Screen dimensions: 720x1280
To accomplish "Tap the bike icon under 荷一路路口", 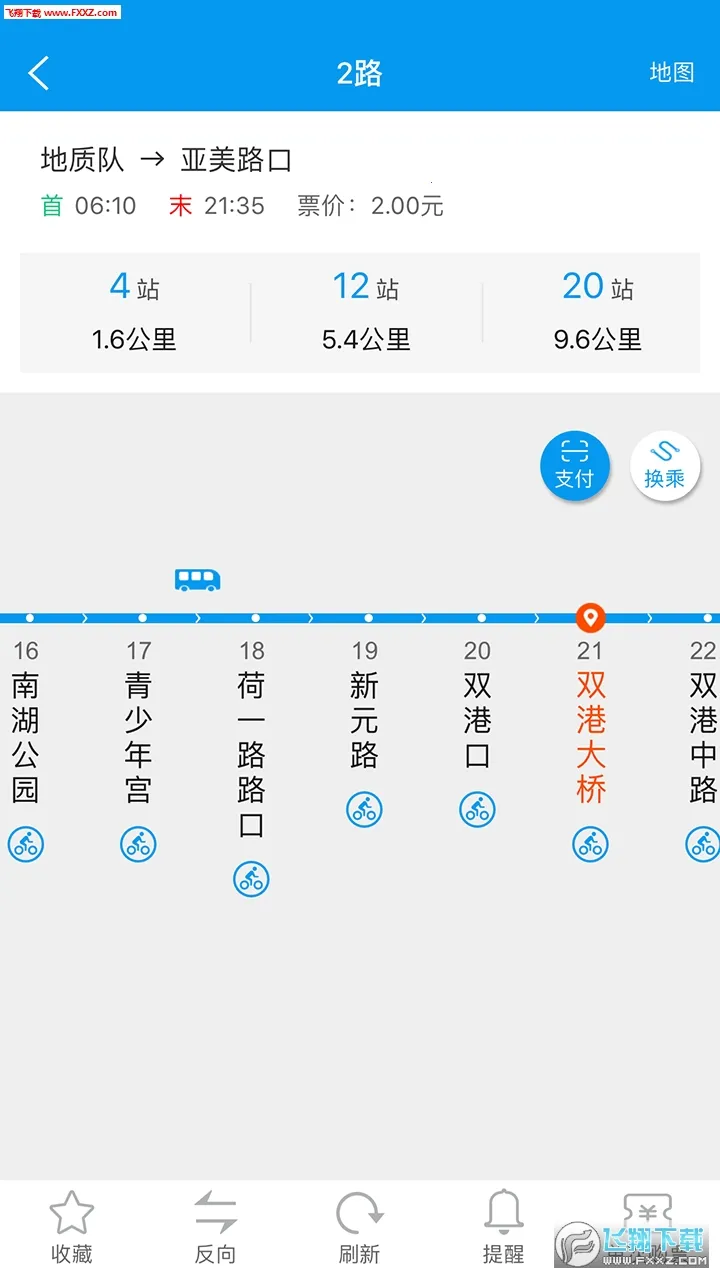I will click(x=251, y=879).
